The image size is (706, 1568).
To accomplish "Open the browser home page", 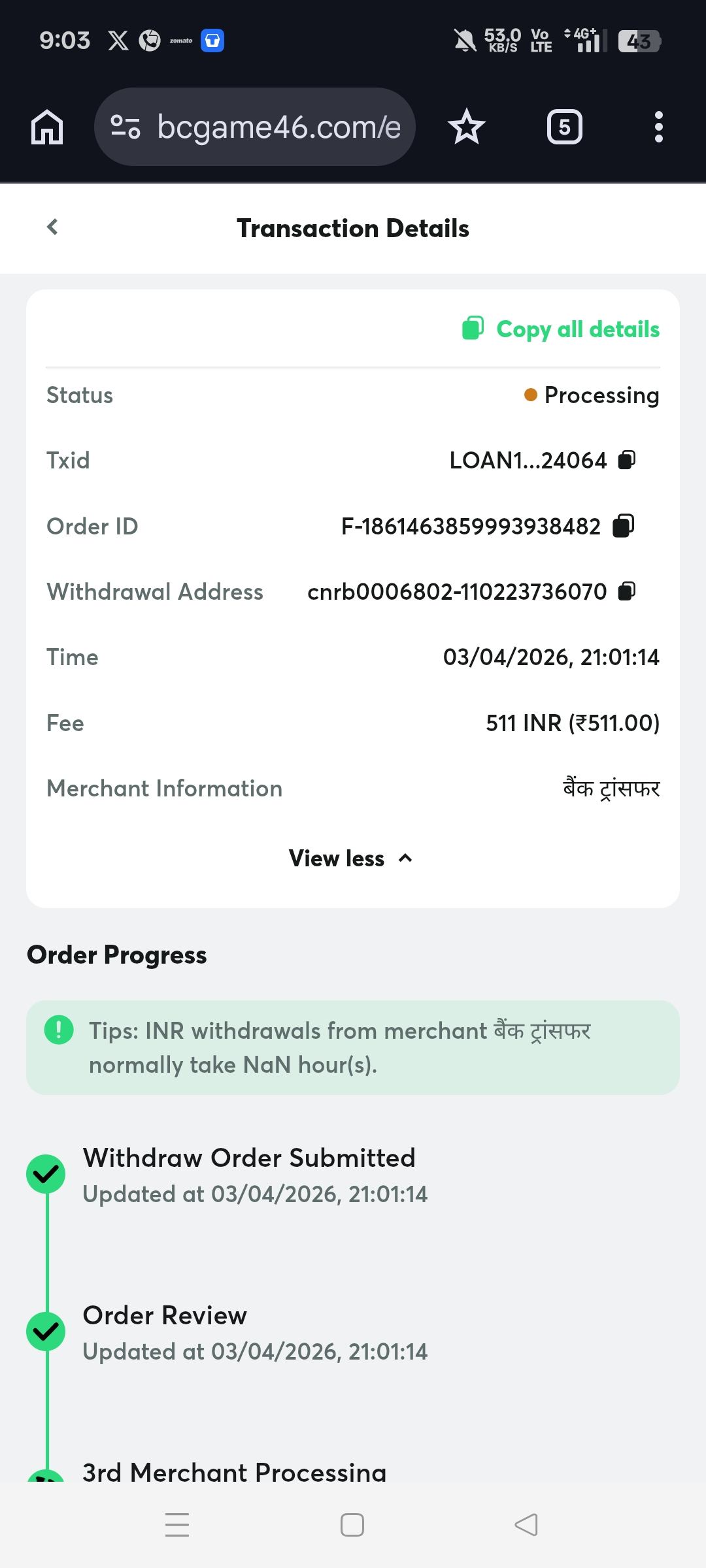I will [47, 127].
